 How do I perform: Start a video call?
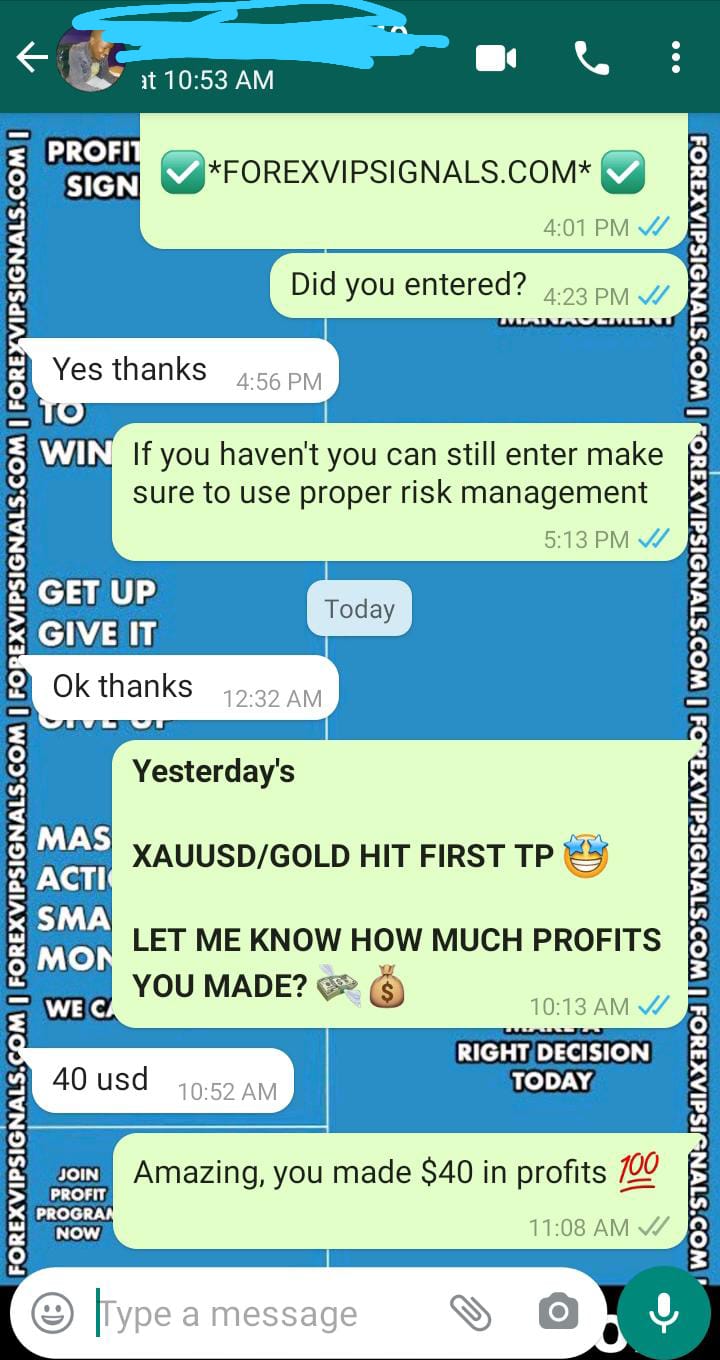[495, 59]
